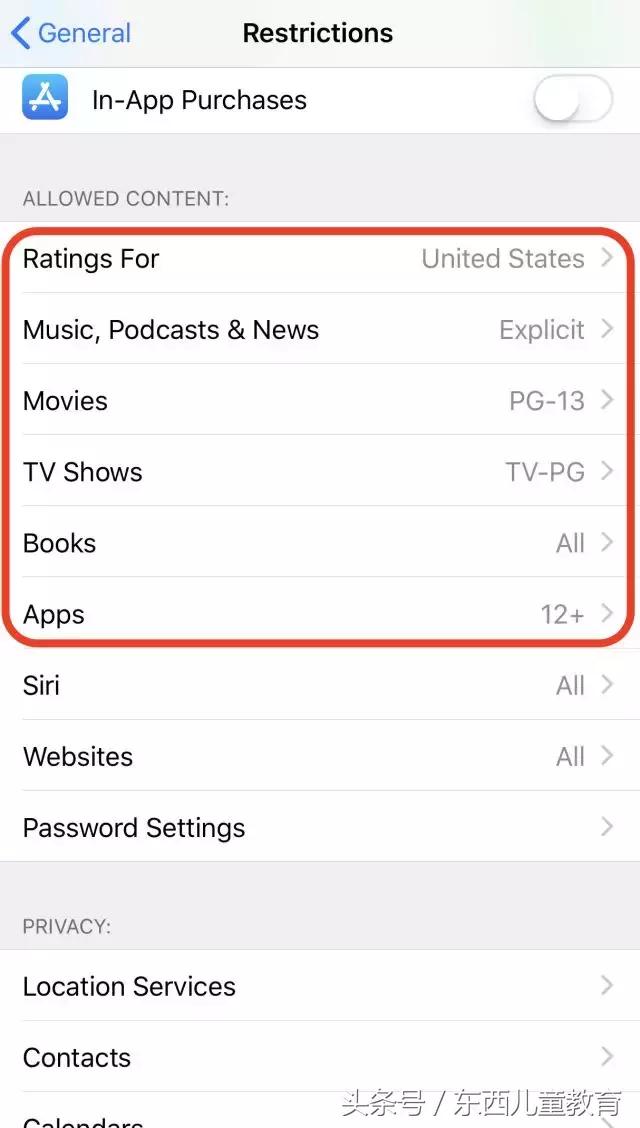Open Siri content restrictions
The image size is (640, 1128).
pos(318,685)
